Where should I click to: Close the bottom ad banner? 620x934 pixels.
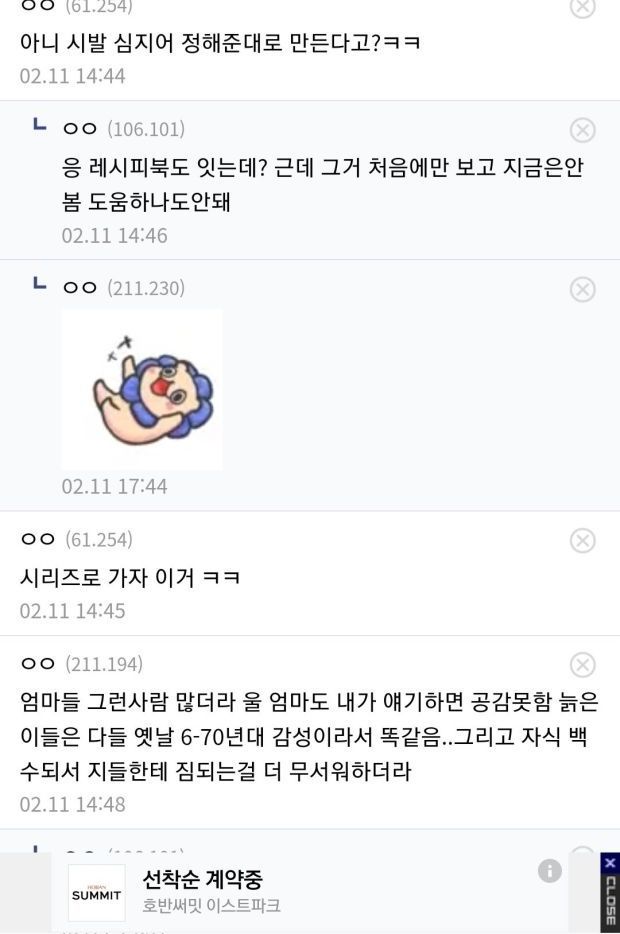(610, 892)
